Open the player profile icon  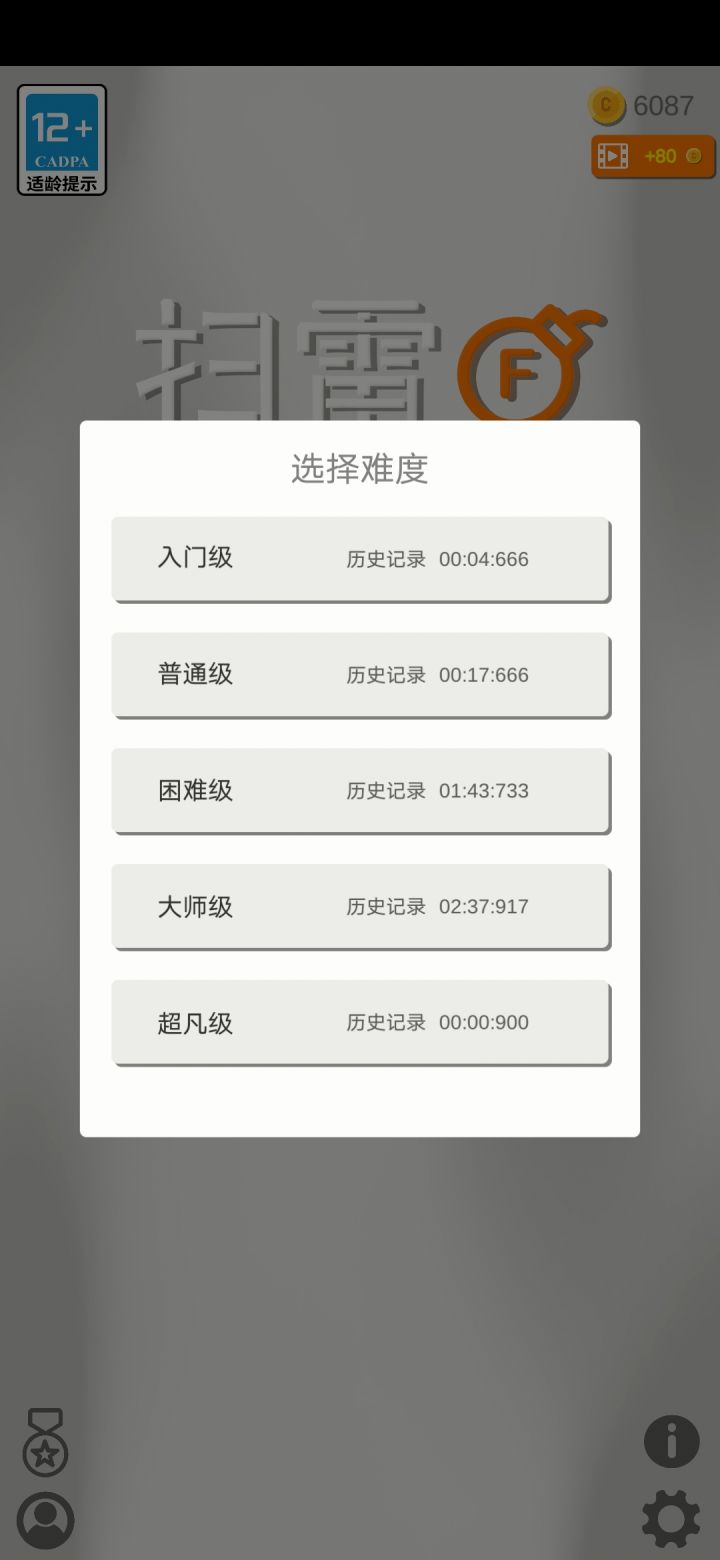(44, 1519)
